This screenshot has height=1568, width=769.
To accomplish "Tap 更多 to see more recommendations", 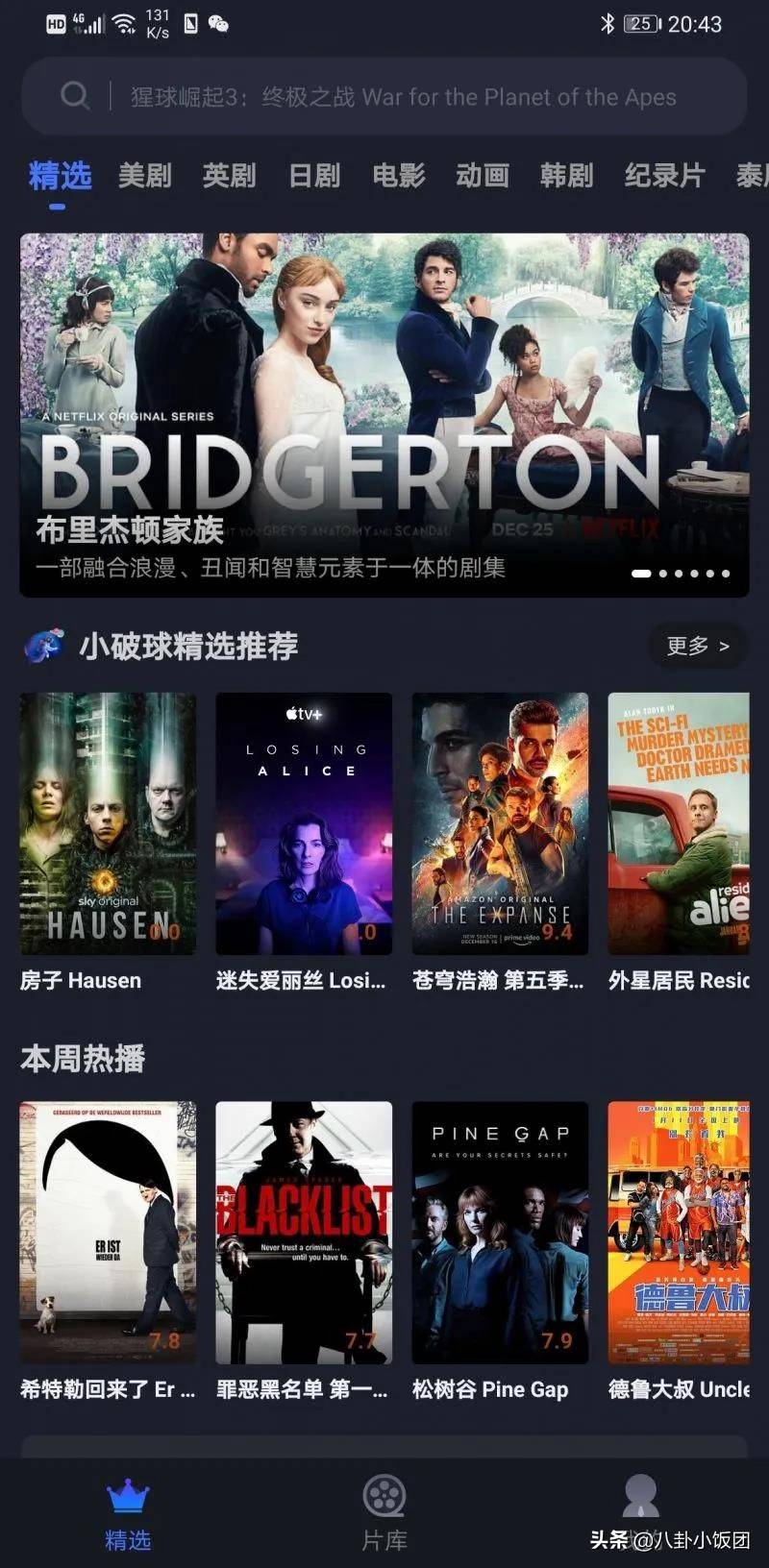I will [687, 646].
